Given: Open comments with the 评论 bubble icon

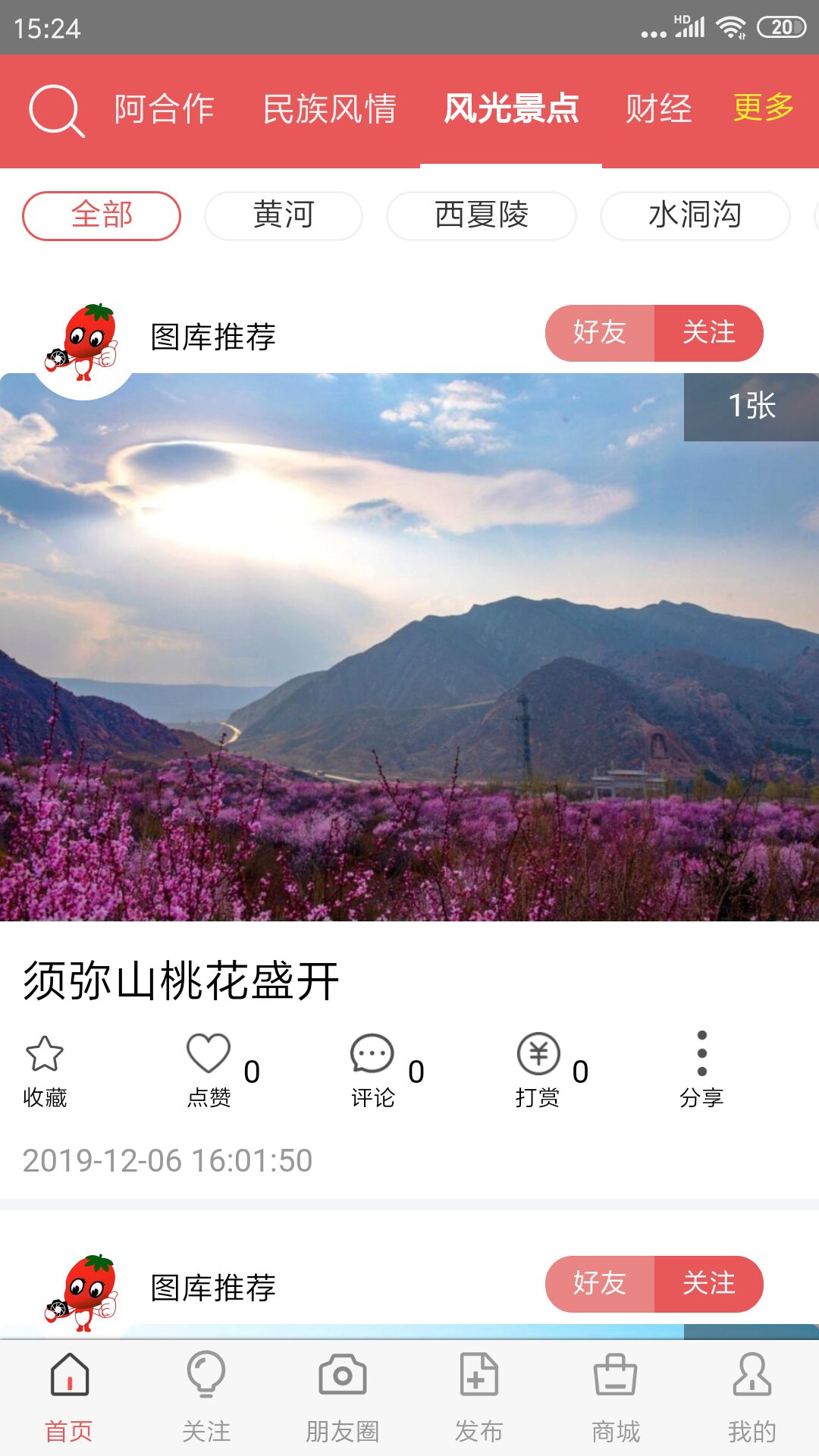Looking at the screenshot, I should coord(373,1054).
